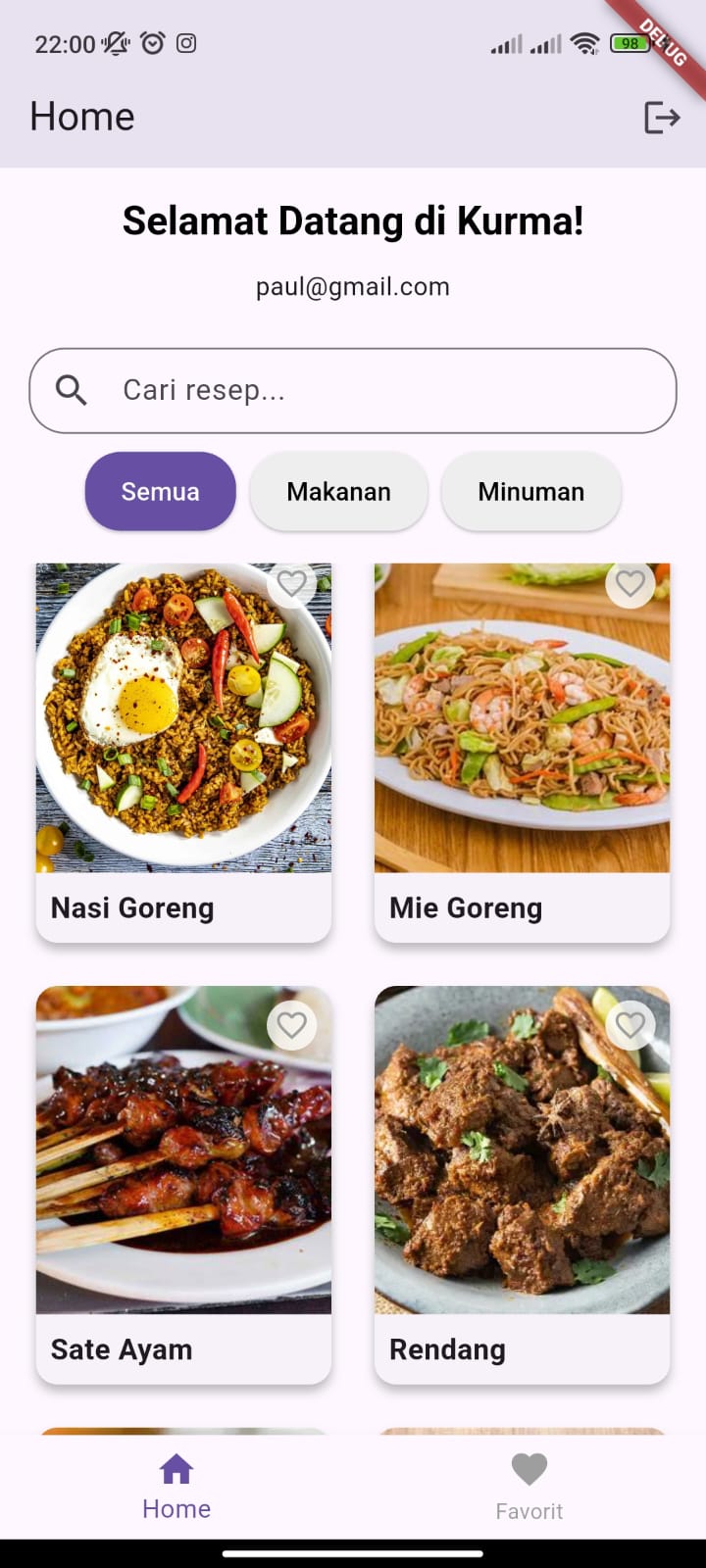Viewport: 706px width, 1568px height.
Task: Click the search magnifier icon
Action: pos(71,390)
